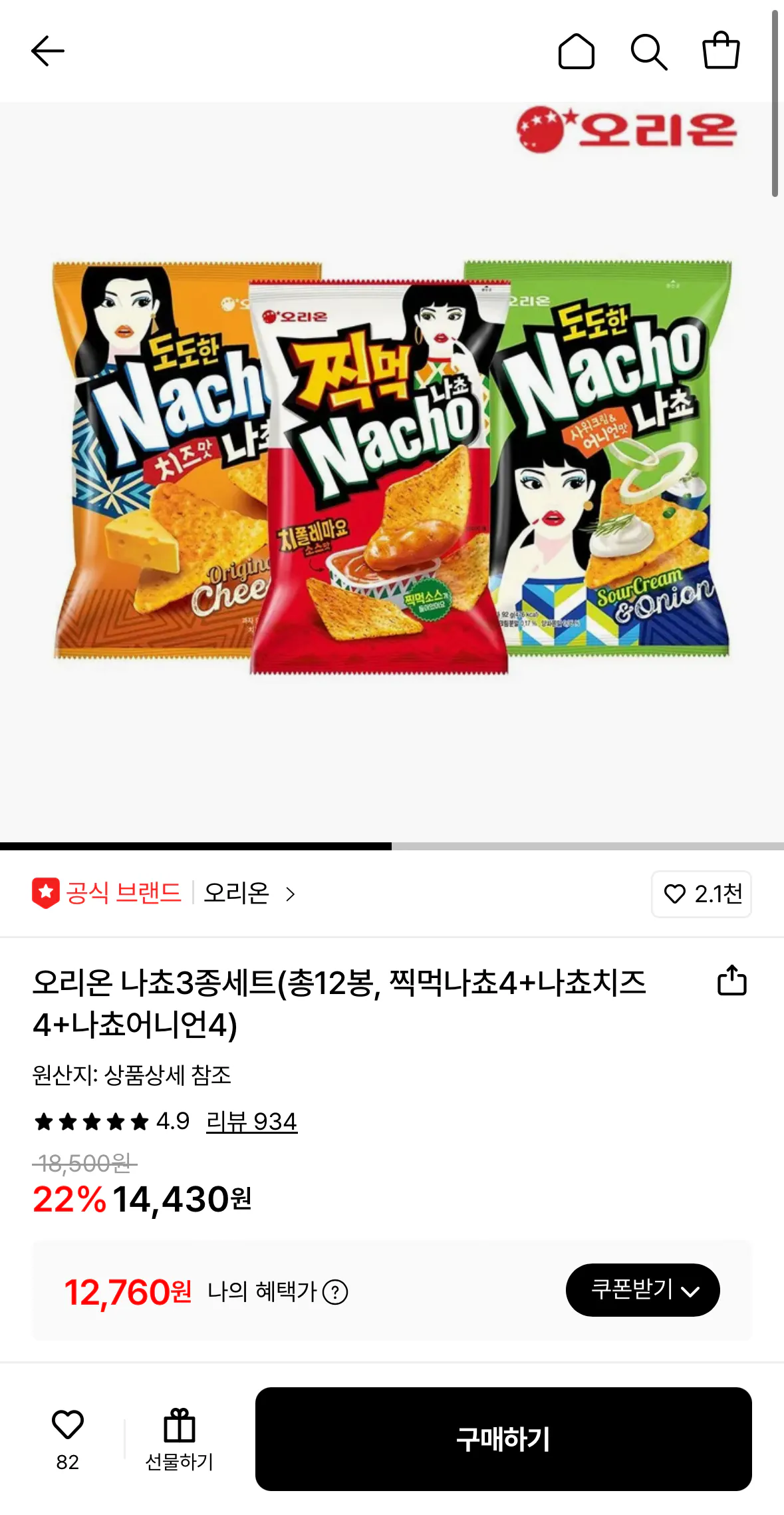
Task: Toggle the 2.1천 brand favorite heart
Action: [x=700, y=894]
